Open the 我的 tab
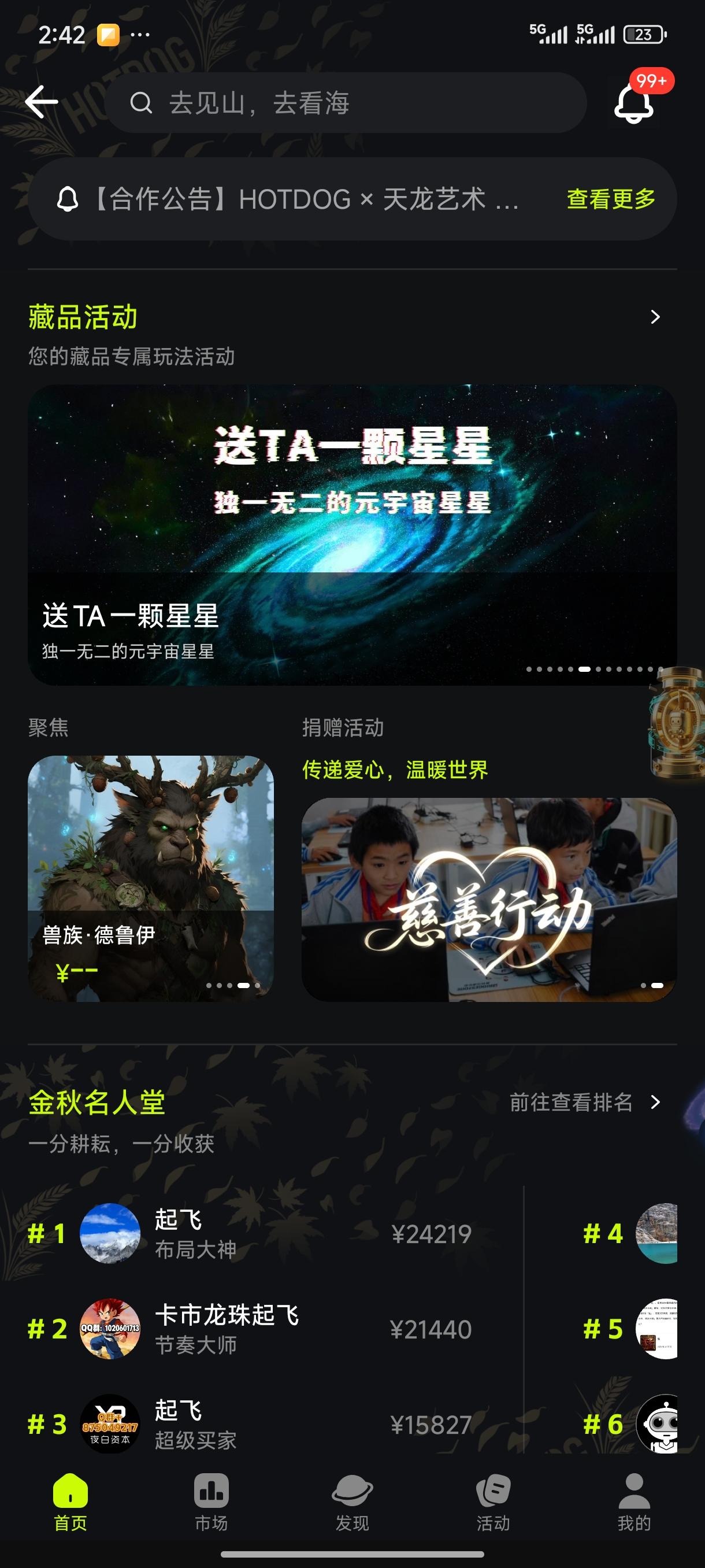Image resolution: width=705 pixels, height=1568 pixels. point(634,1502)
